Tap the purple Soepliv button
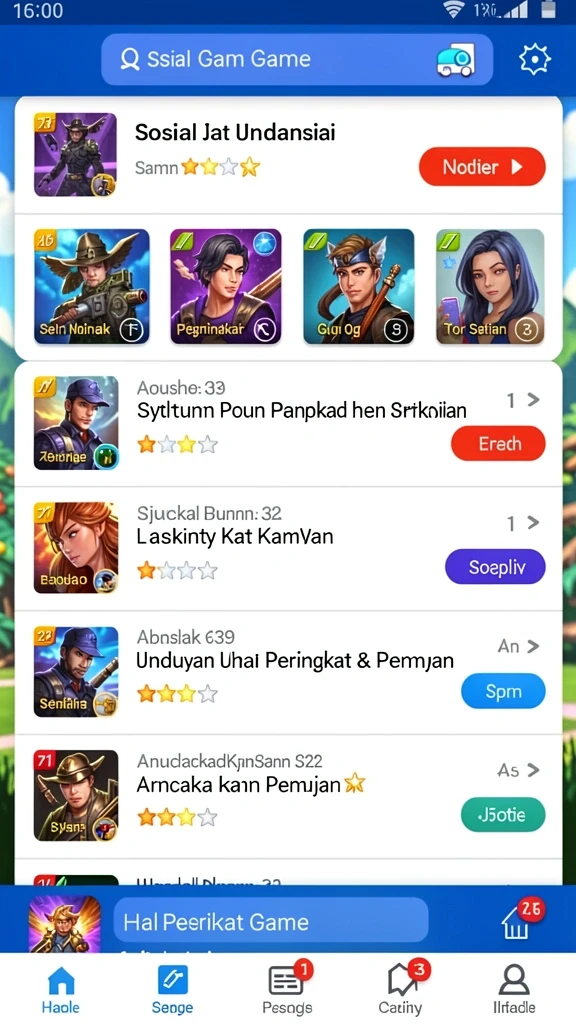The width and height of the screenshot is (576, 1024). tap(495, 567)
